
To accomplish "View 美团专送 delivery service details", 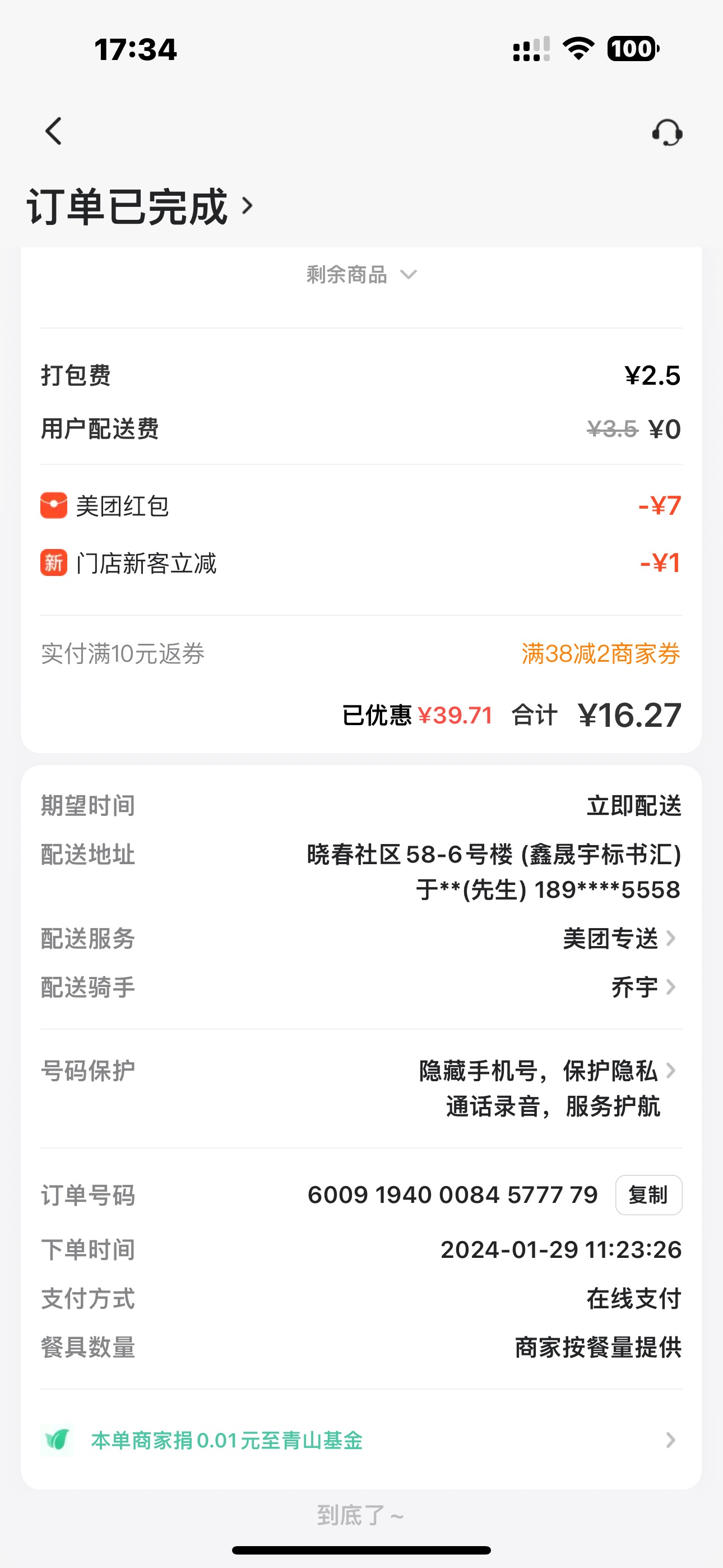I will 618,938.
